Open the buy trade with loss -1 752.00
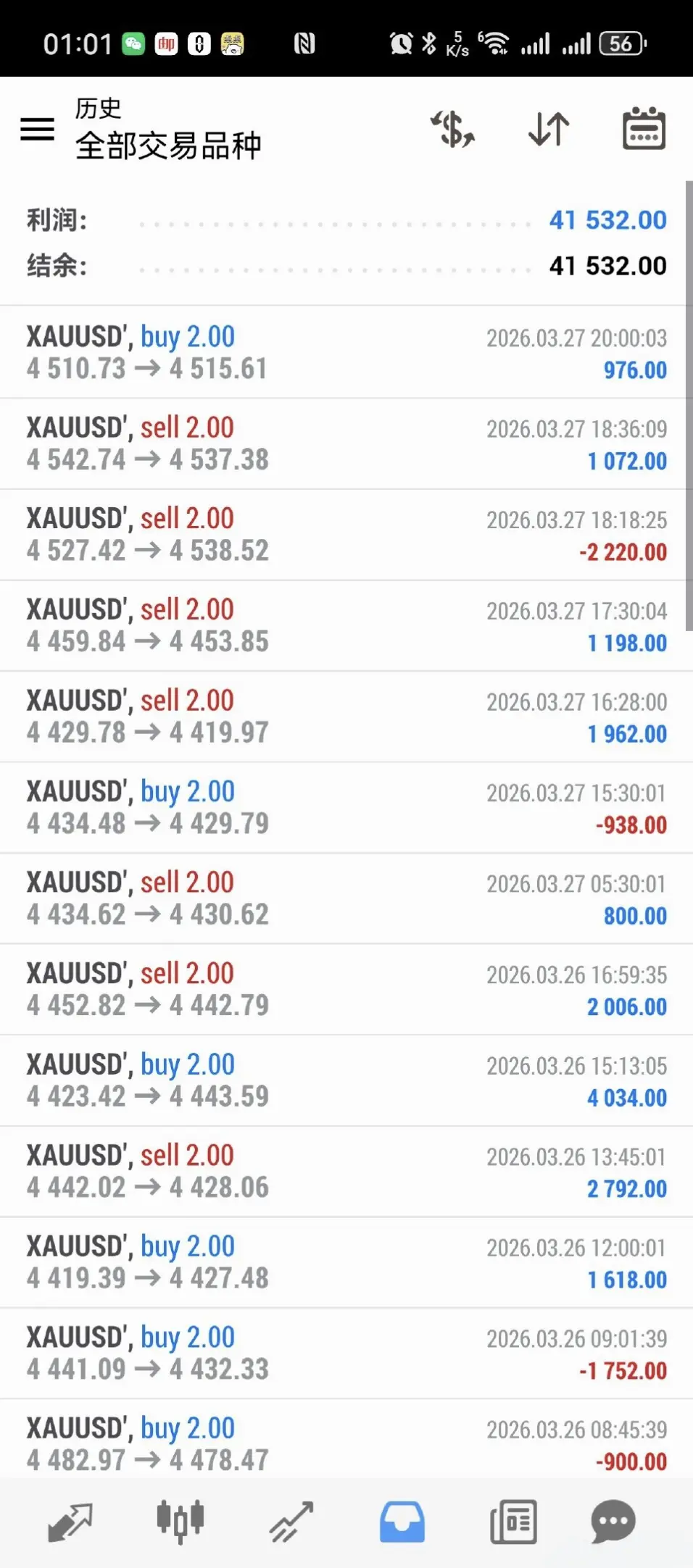The height and width of the screenshot is (1568, 693). (346, 1354)
